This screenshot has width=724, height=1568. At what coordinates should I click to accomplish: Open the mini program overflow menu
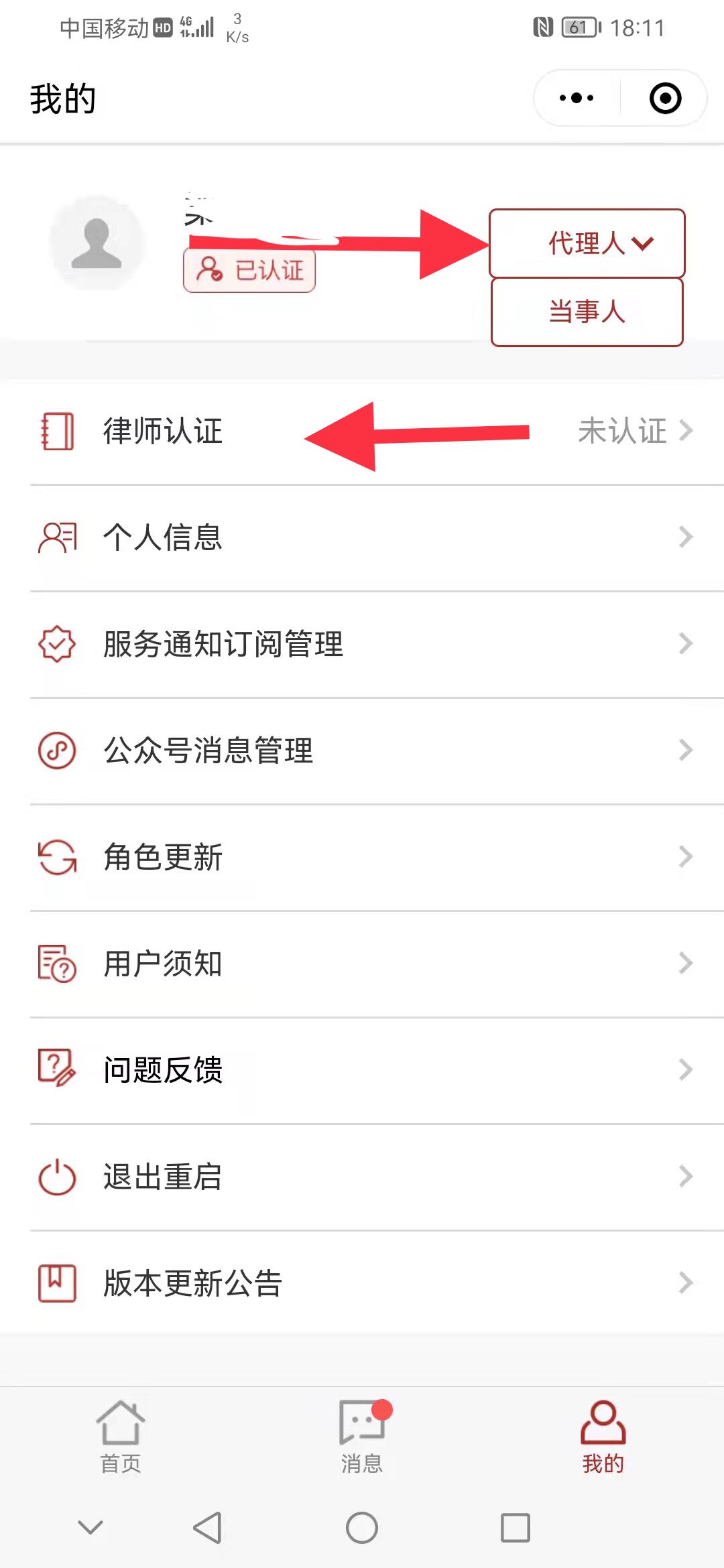pos(577,99)
